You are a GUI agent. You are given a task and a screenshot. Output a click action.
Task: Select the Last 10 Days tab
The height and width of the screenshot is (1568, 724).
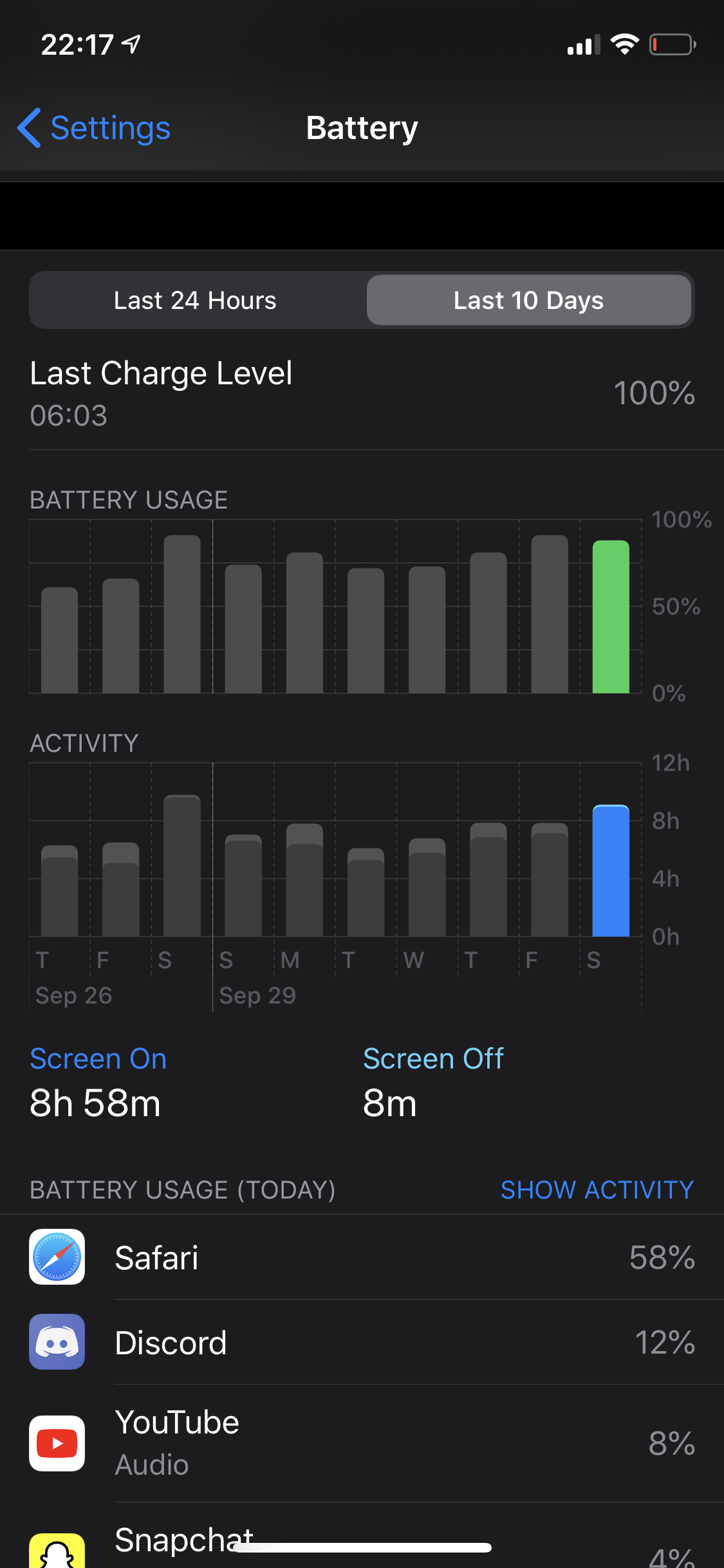[529, 301]
